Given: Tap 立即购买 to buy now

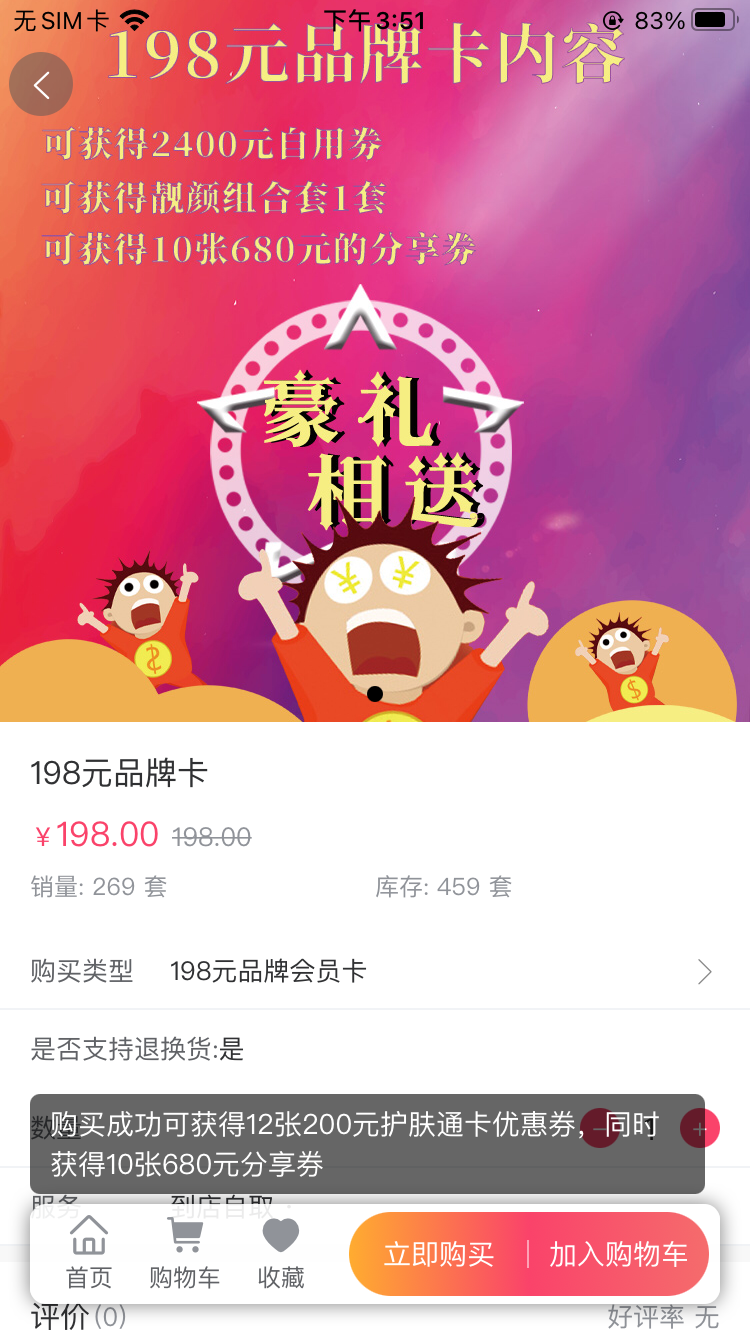Looking at the screenshot, I should pos(439,1255).
